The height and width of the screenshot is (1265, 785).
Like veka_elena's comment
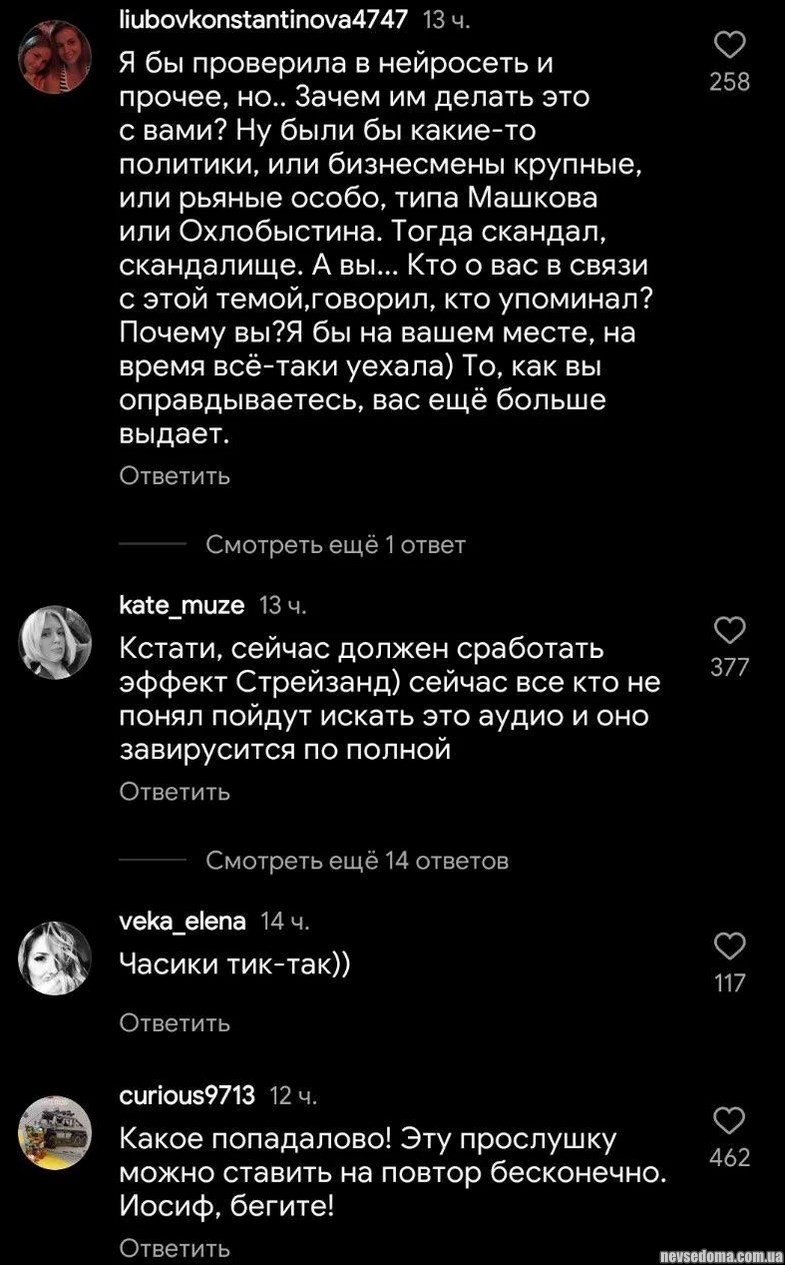tap(730, 946)
